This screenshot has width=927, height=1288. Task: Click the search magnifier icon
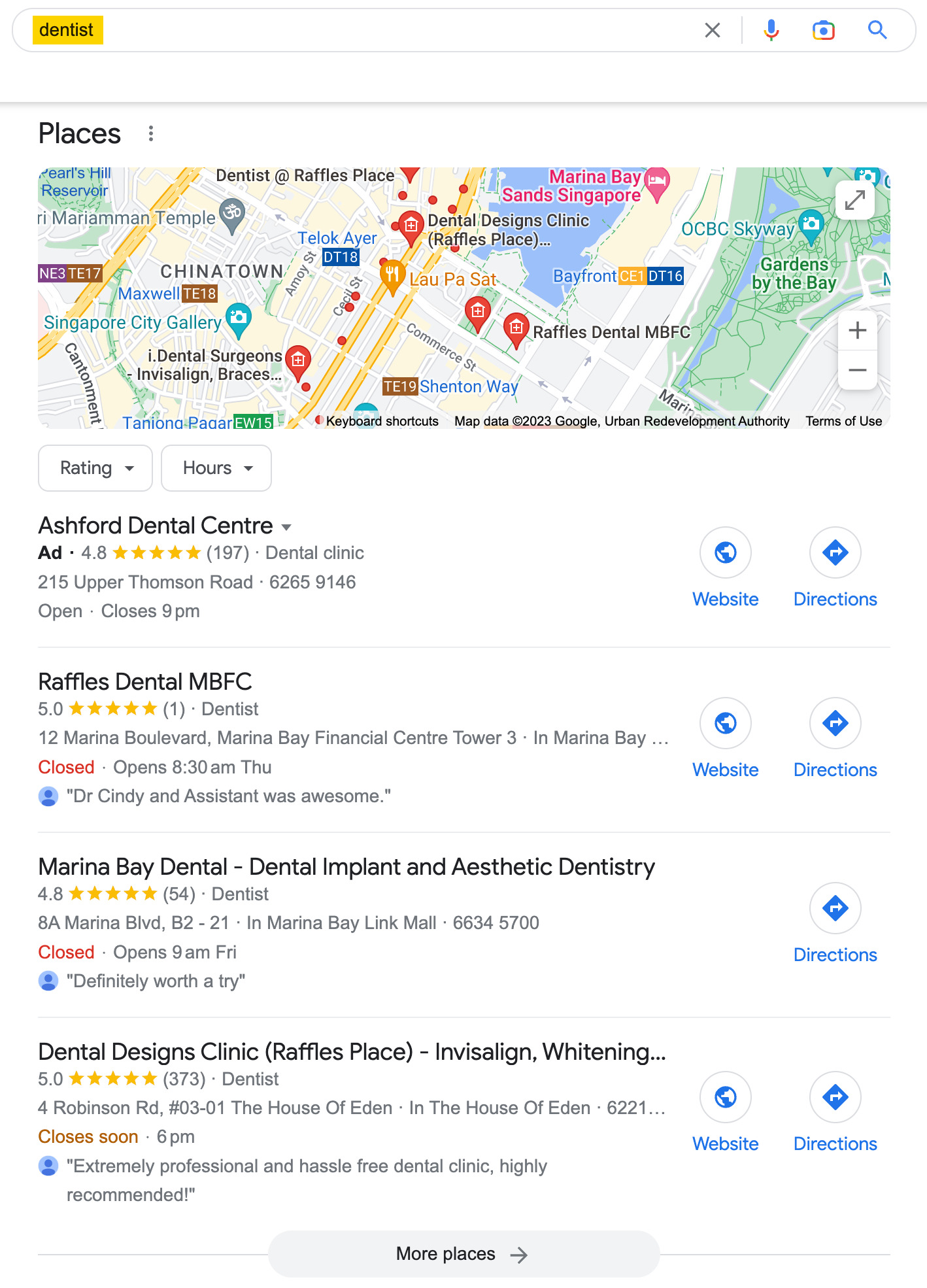(x=876, y=30)
